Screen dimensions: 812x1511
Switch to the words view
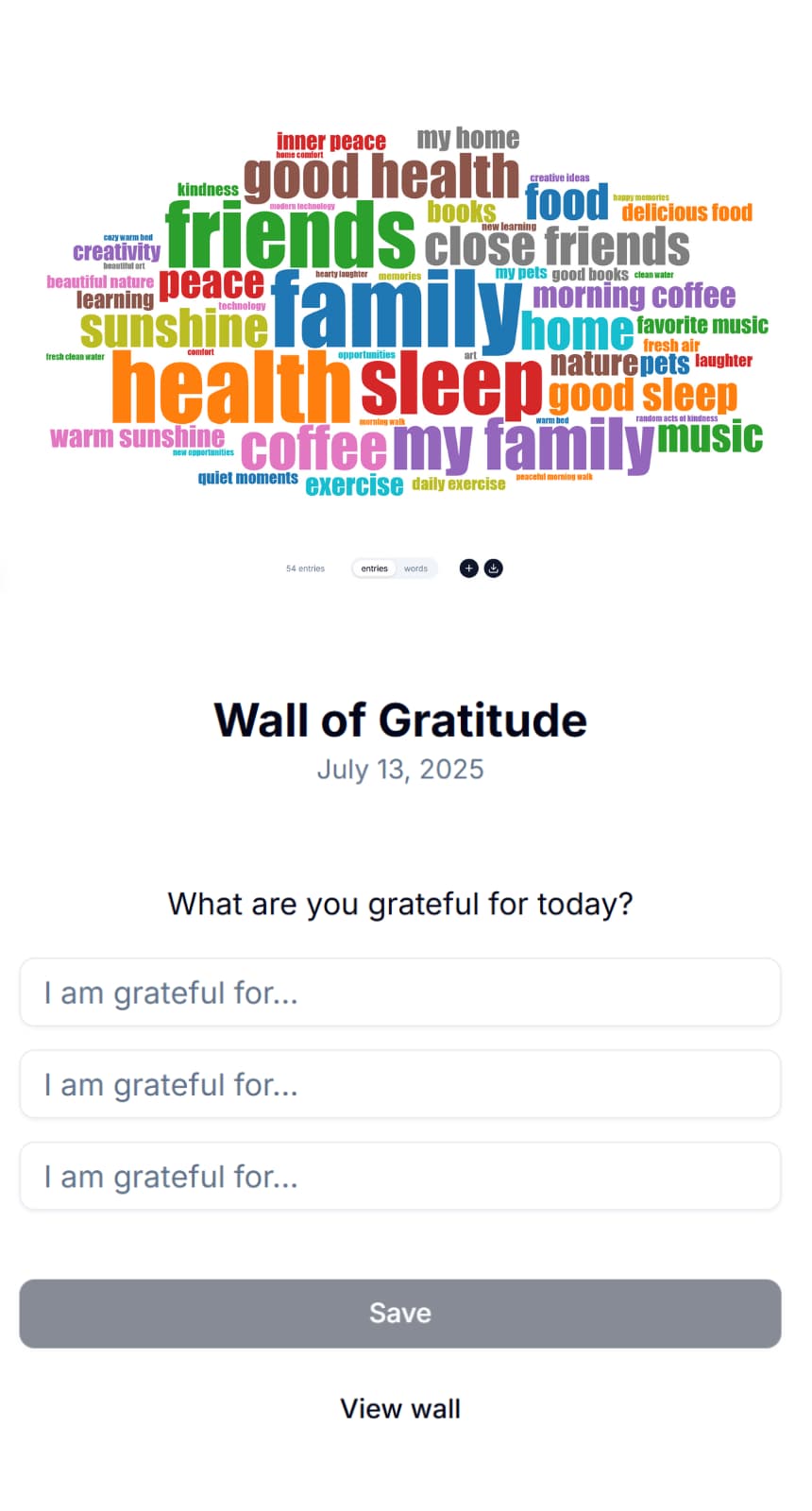tap(416, 569)
